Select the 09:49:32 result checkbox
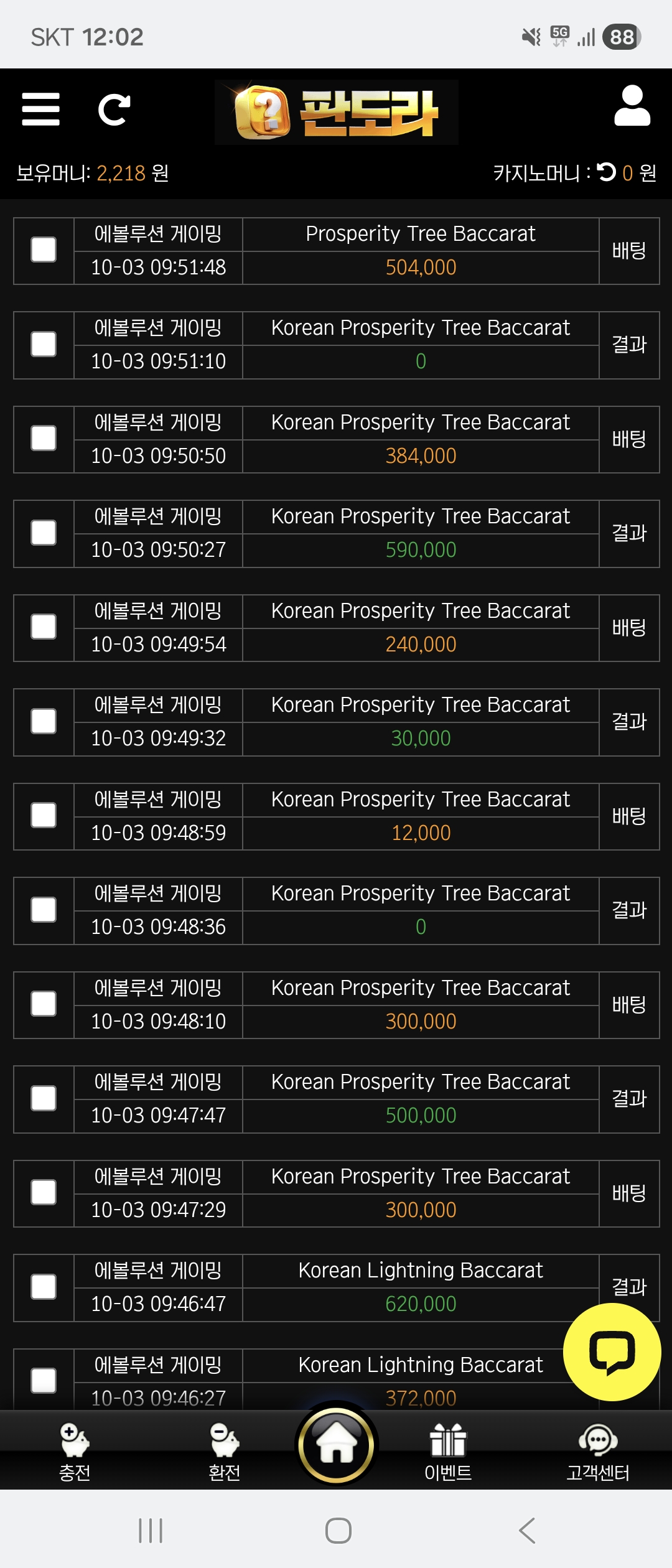 click(x=44, y=722)
